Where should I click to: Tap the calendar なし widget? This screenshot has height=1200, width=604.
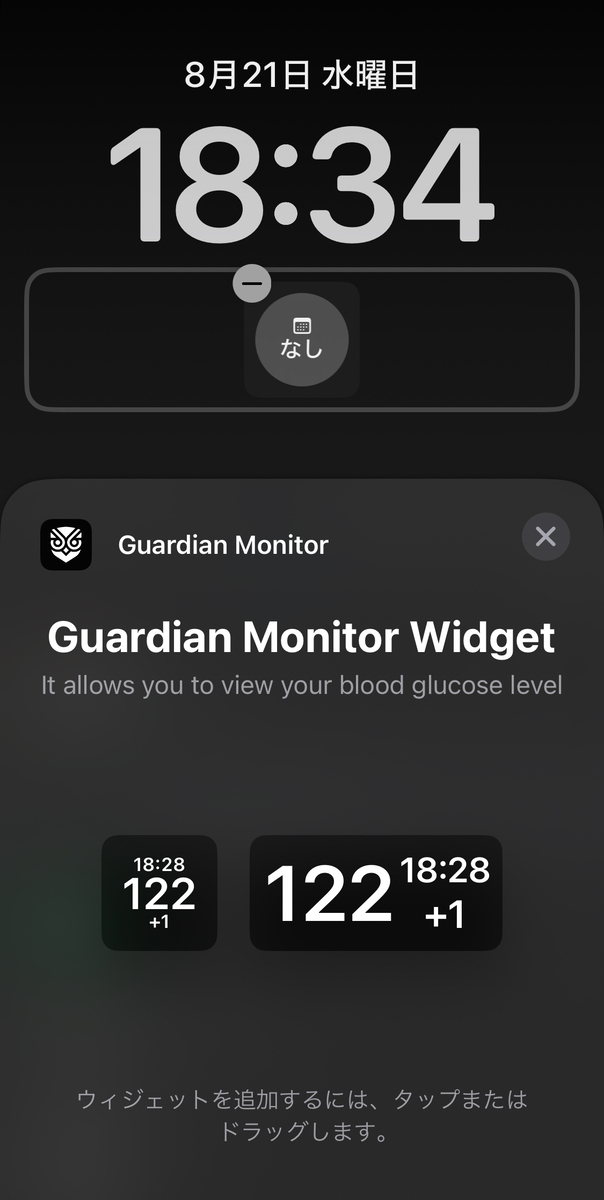[x=302, y=341]
